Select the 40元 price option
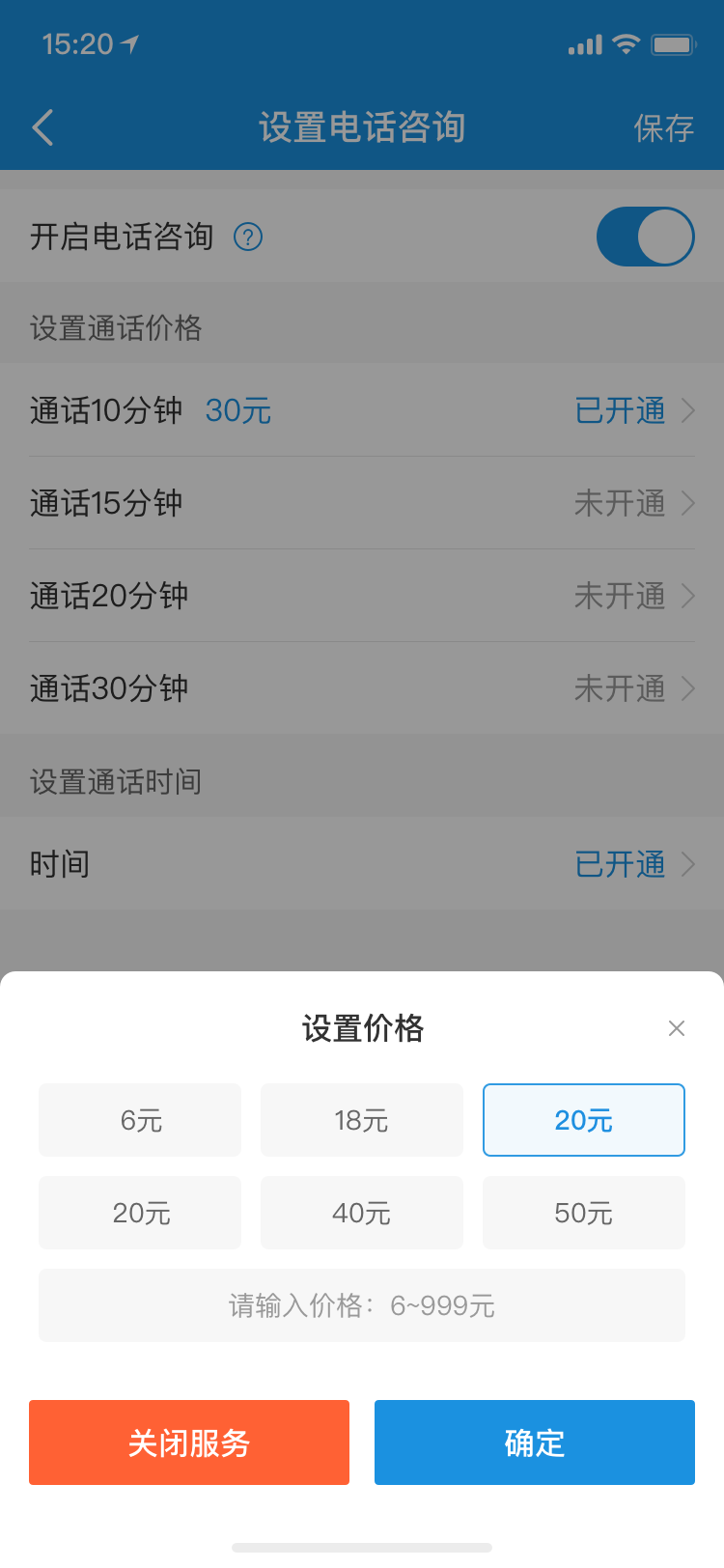Screen dimensions: 724x1568 361,1212
